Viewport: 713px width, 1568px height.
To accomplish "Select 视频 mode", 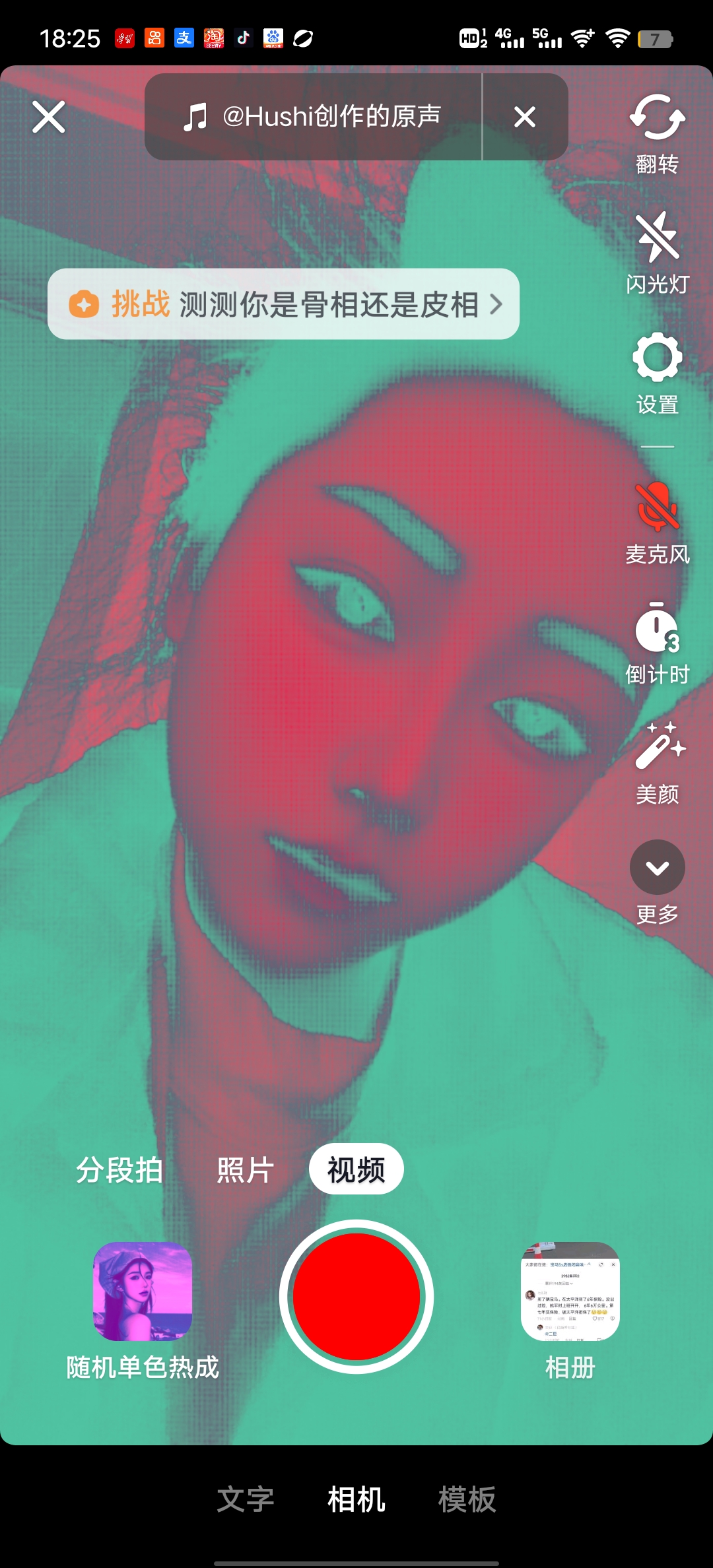I will coord(356,1169).
